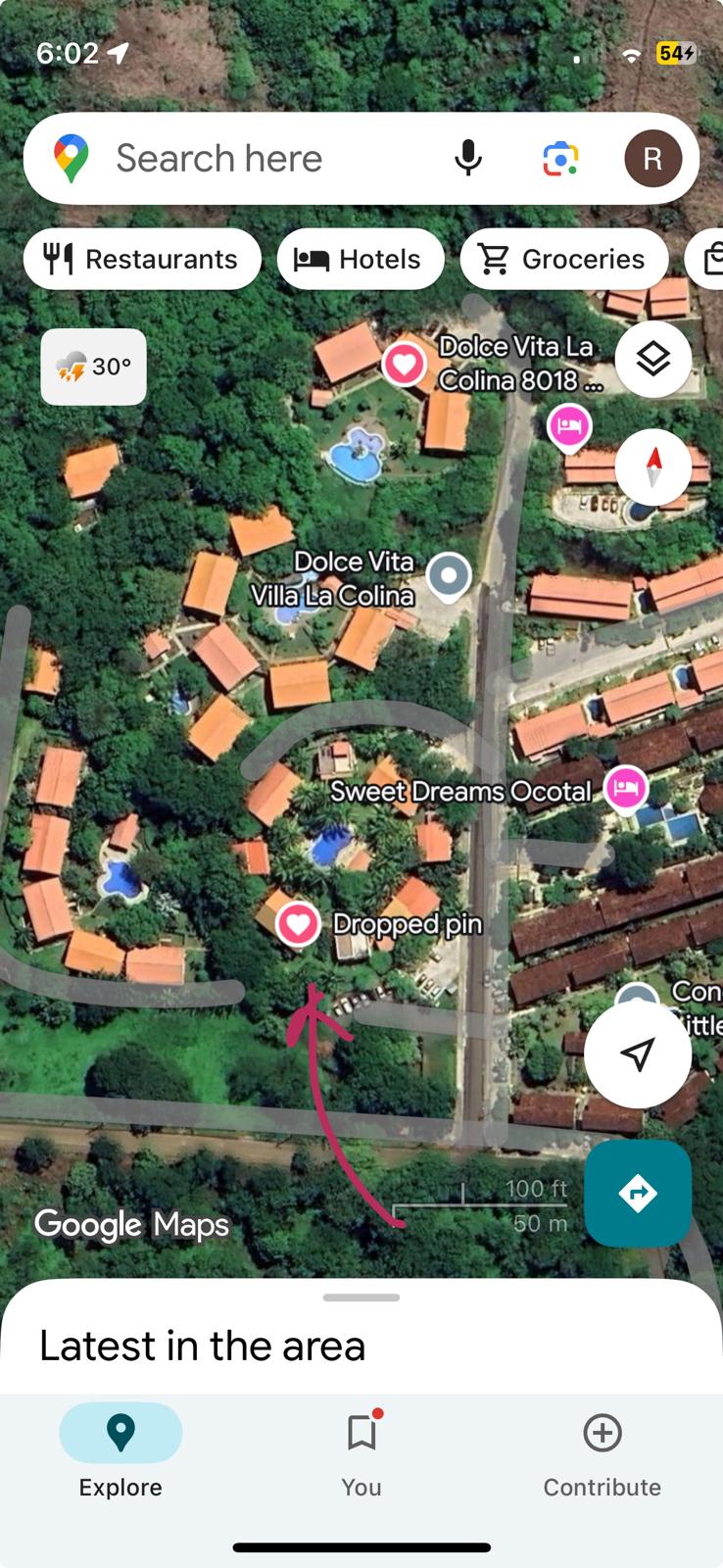Image resolution: width=723 pixels, height=1568 pixels.
Task: Open the Dolce Vita La Colina 8018 saved pin
Action: point(404,365)
